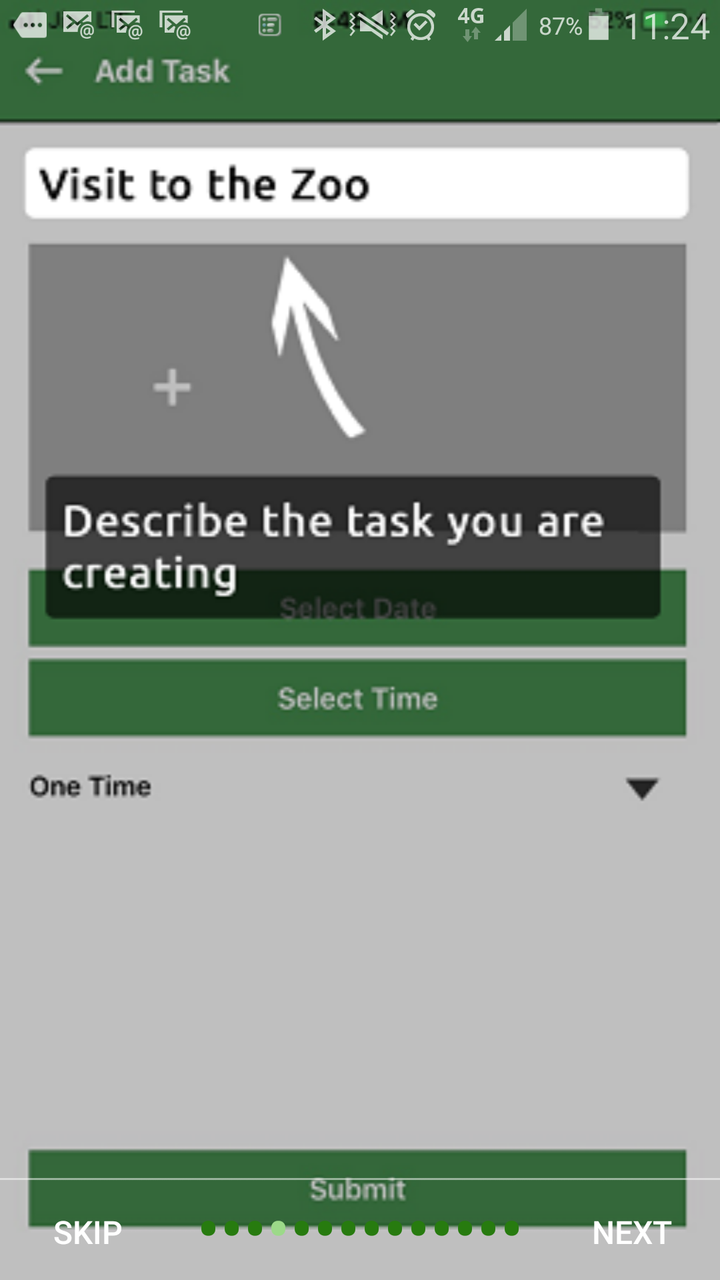Viewport: 720px width, 1280px height.
Task: Tap SKIP to exit the tutorial
Action: [88, 1232]
